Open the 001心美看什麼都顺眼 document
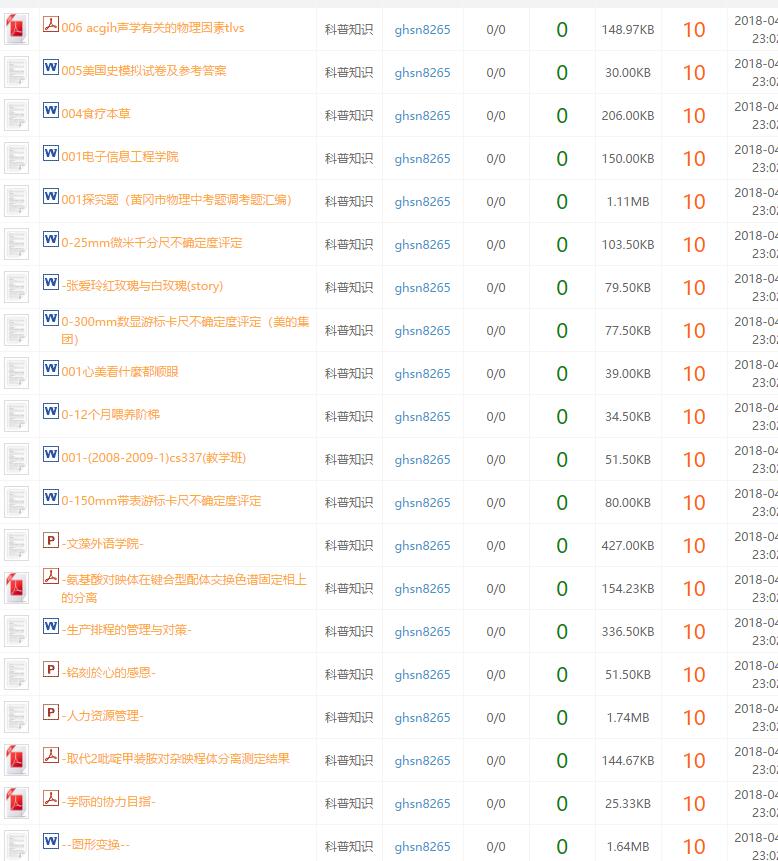Viewport: 778px width, 861px height. coord(120,372)
